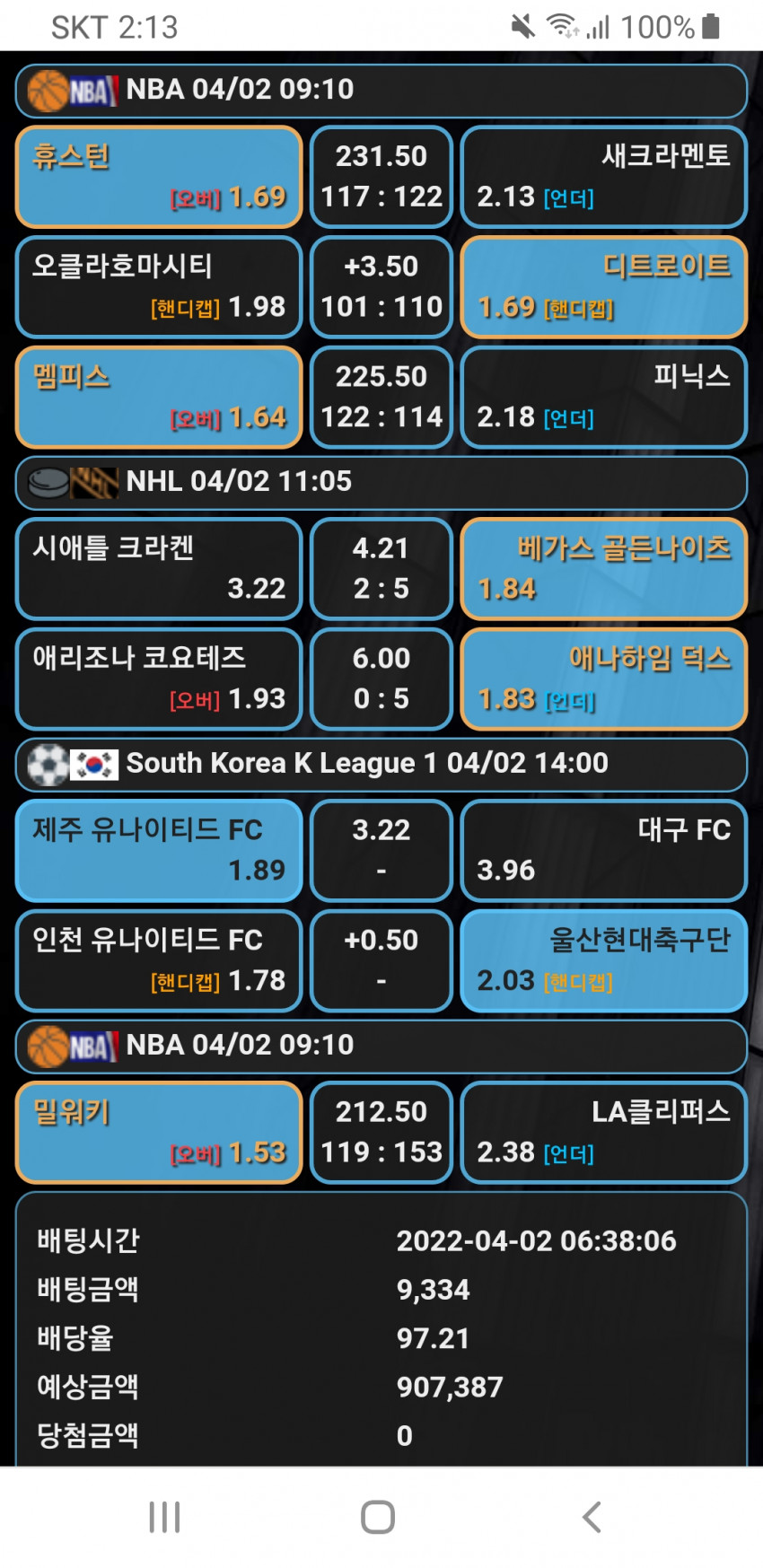
Task: Choose the 밀워키 over 1.53 pick
Action: 159,1133
